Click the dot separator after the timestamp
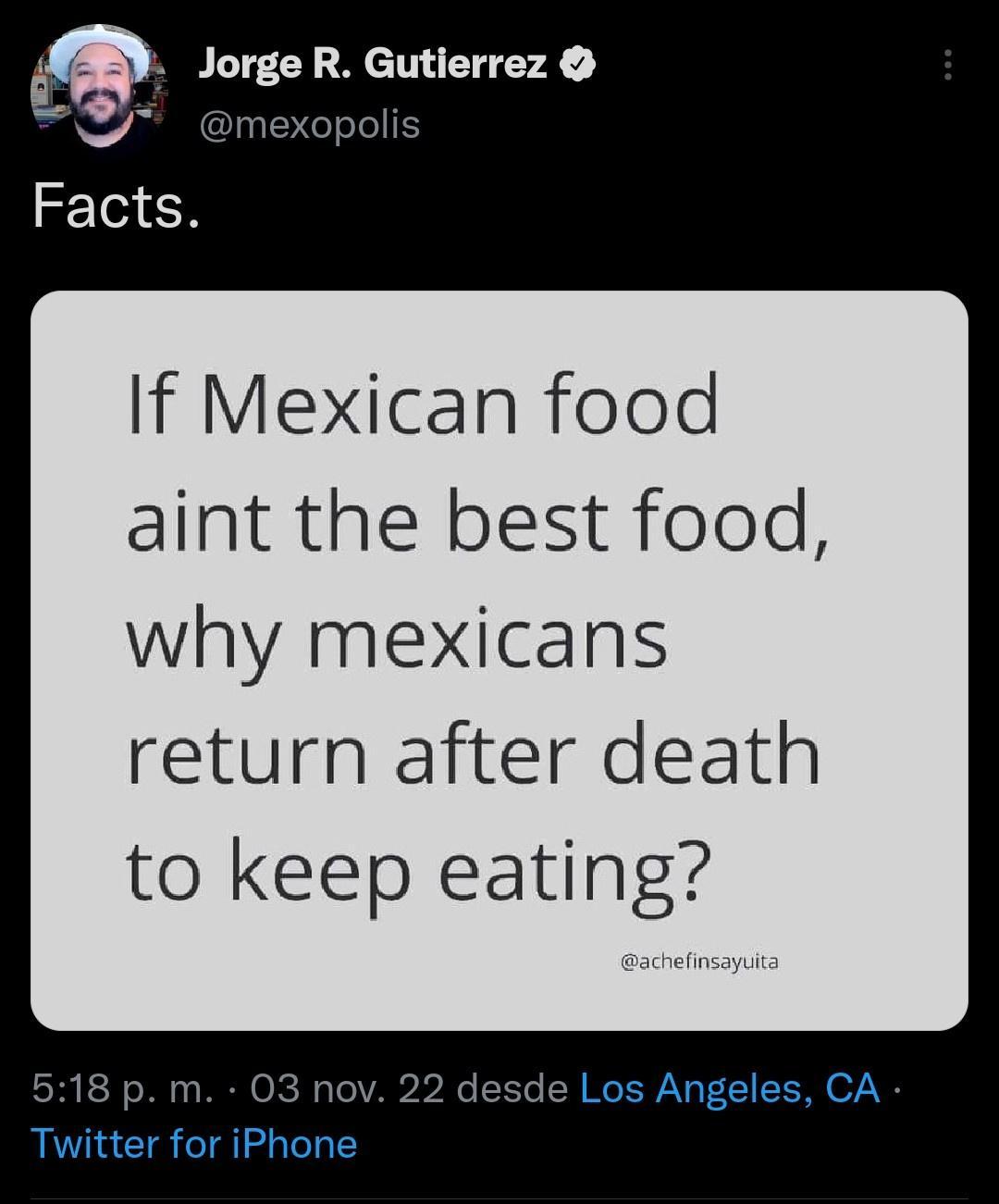Image resolution: width=999 pixels, height=1204 pixels. (x=233, y=1089)
